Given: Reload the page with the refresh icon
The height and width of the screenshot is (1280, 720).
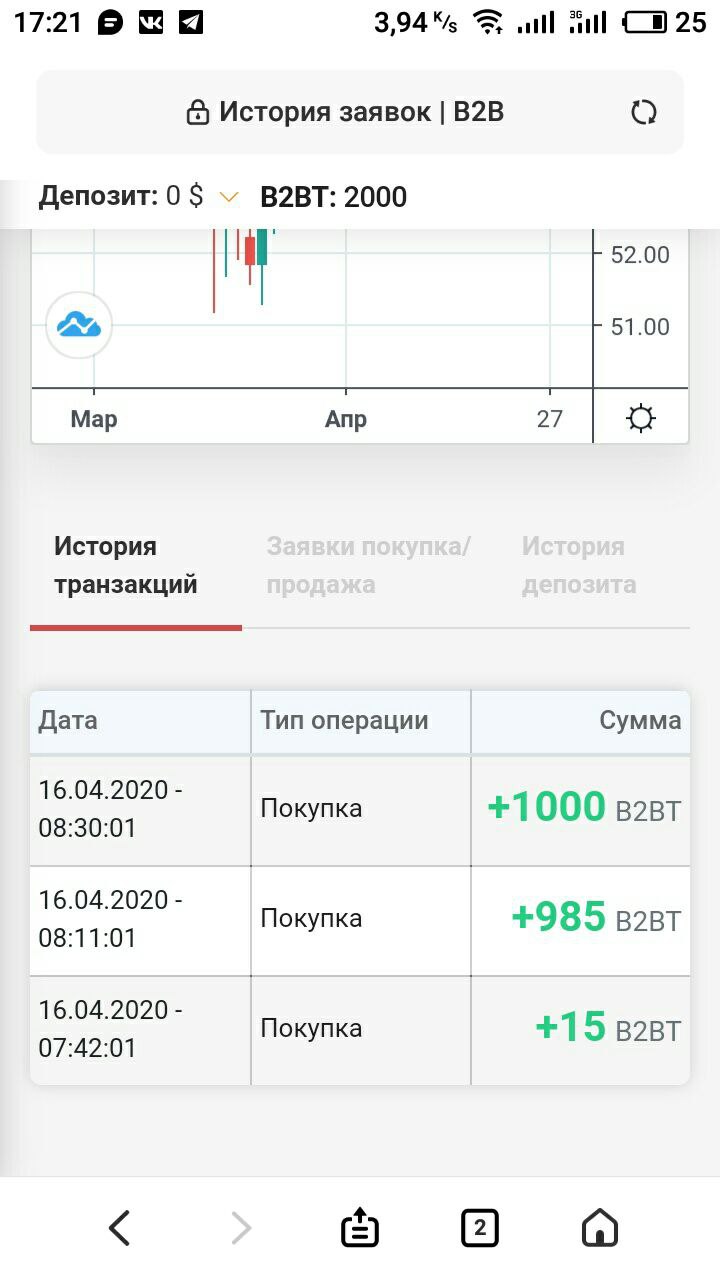Looking at the screenshot, I should (x=644, y=112).
